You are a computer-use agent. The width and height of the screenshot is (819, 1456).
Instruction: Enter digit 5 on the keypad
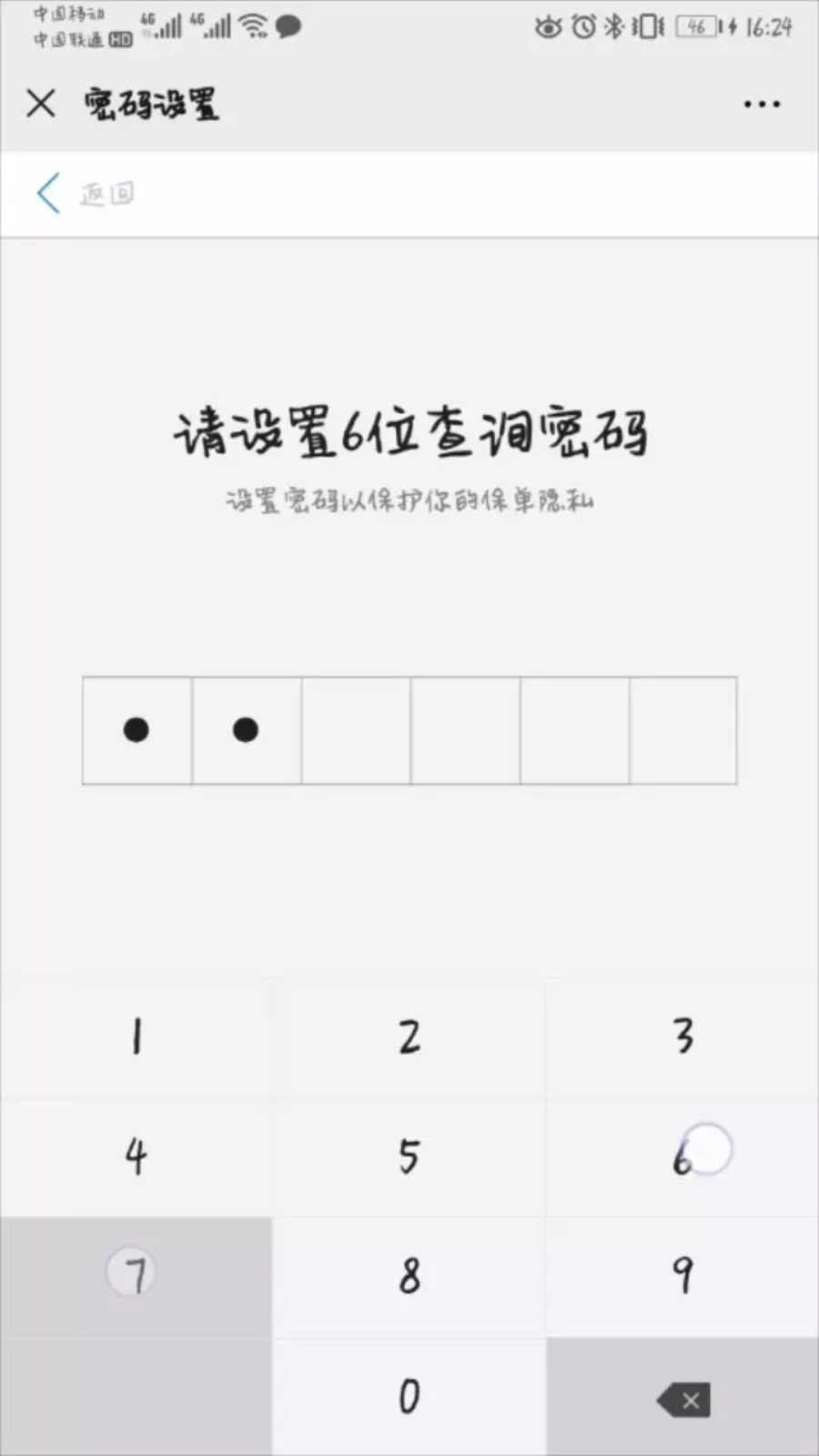(x=409, y=1157)
